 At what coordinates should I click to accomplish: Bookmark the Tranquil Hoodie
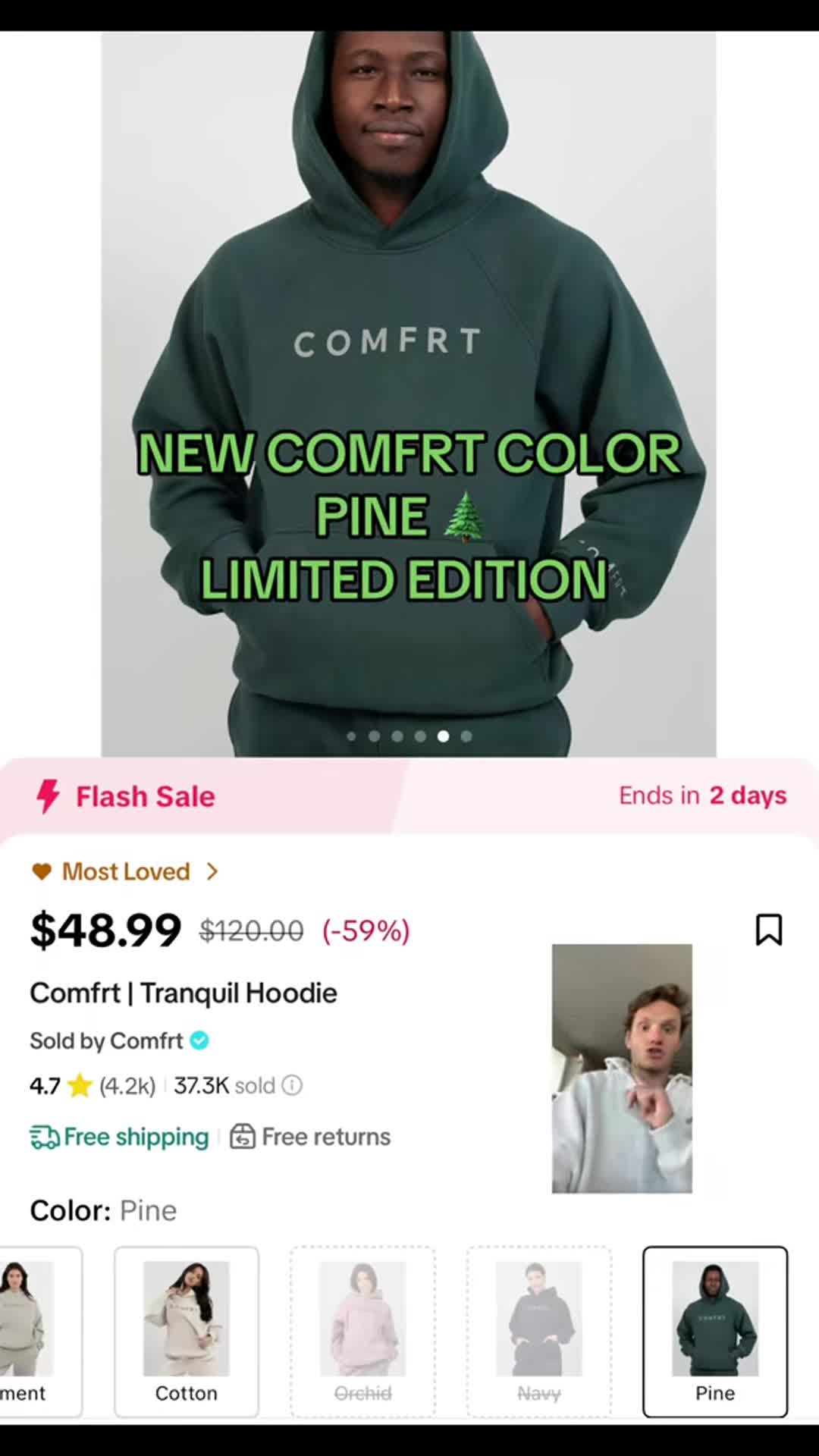768,930
